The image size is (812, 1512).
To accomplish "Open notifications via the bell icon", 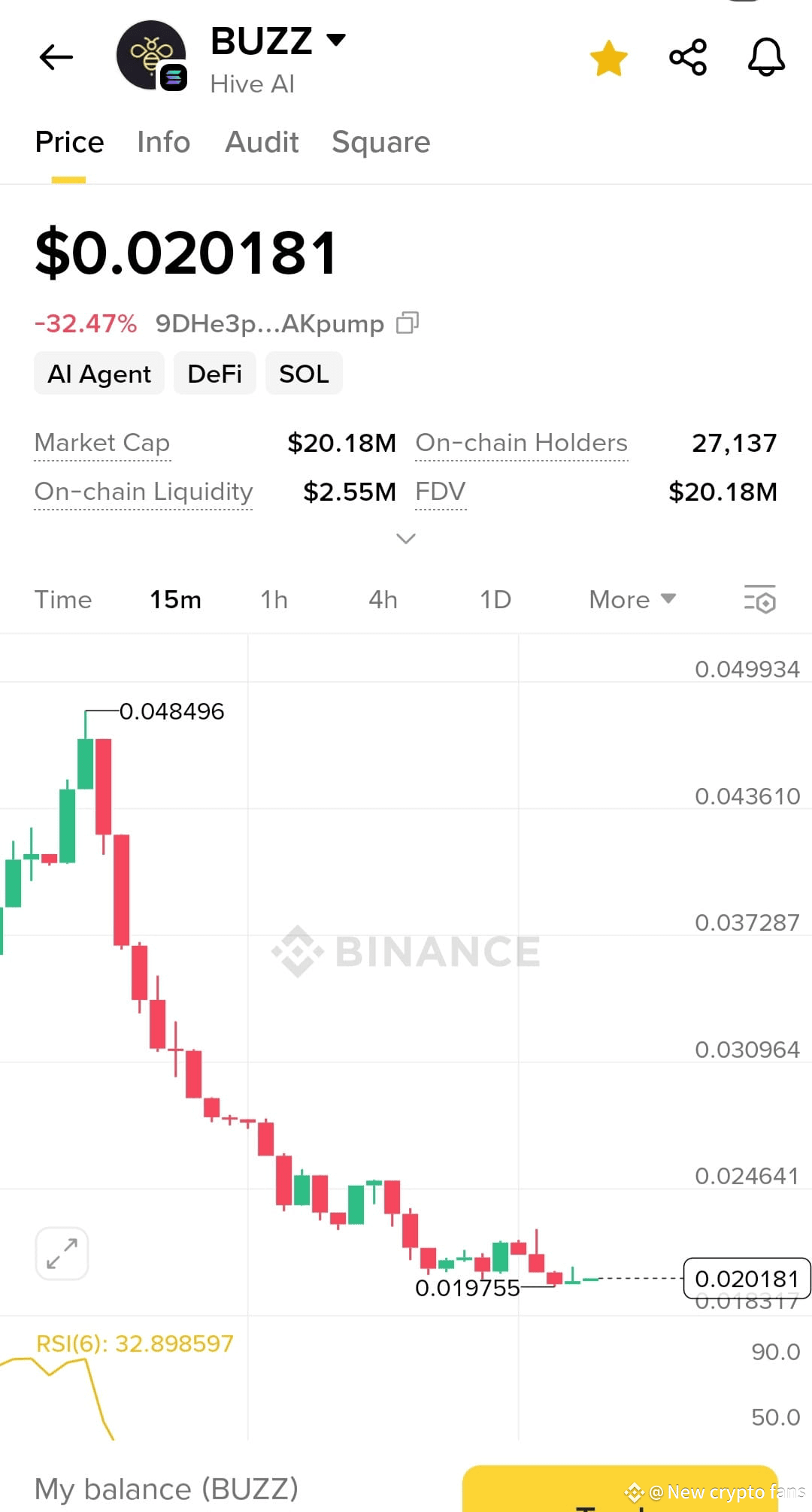I will click(x=765, y=56).
